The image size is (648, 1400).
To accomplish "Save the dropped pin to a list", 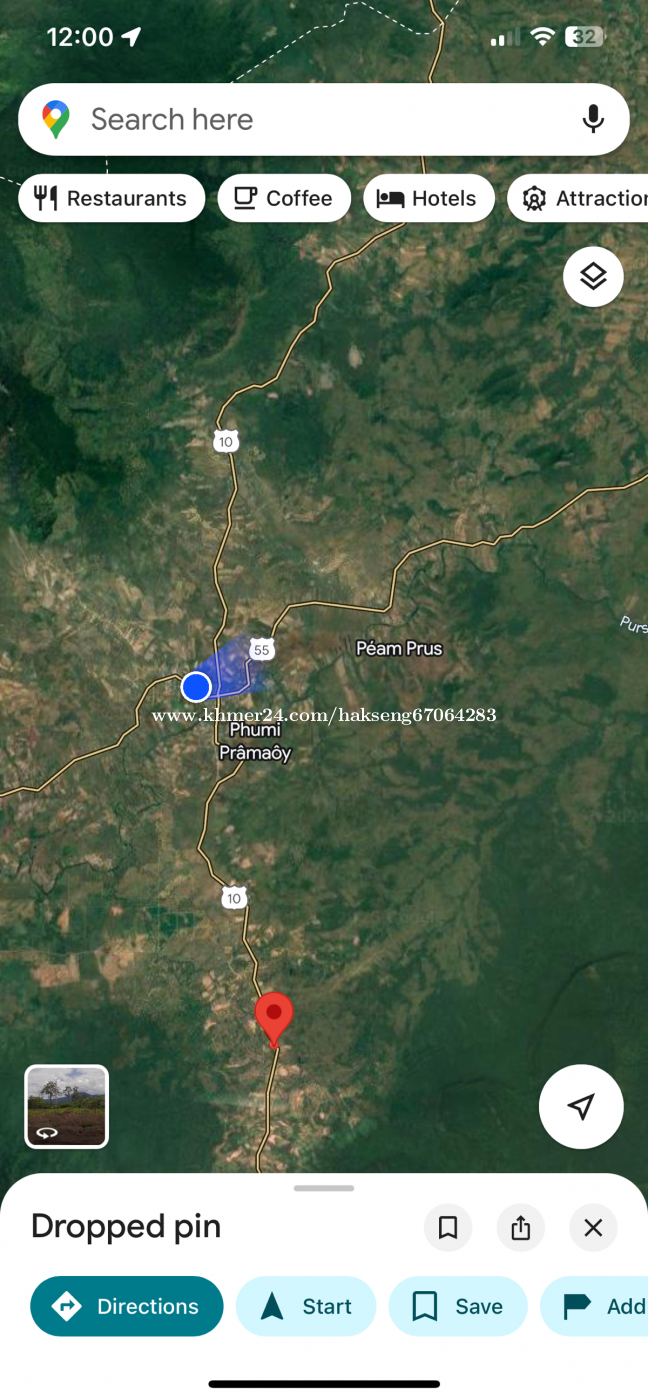I will pos(458,1306).
